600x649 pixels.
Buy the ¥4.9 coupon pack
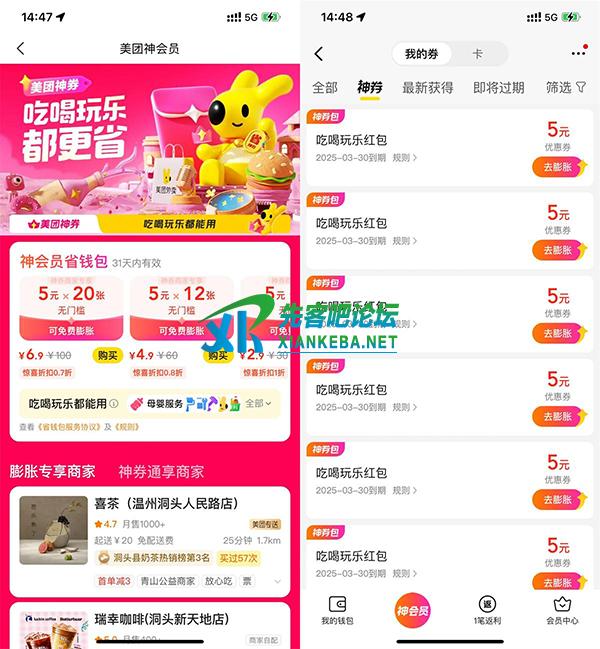216,355
